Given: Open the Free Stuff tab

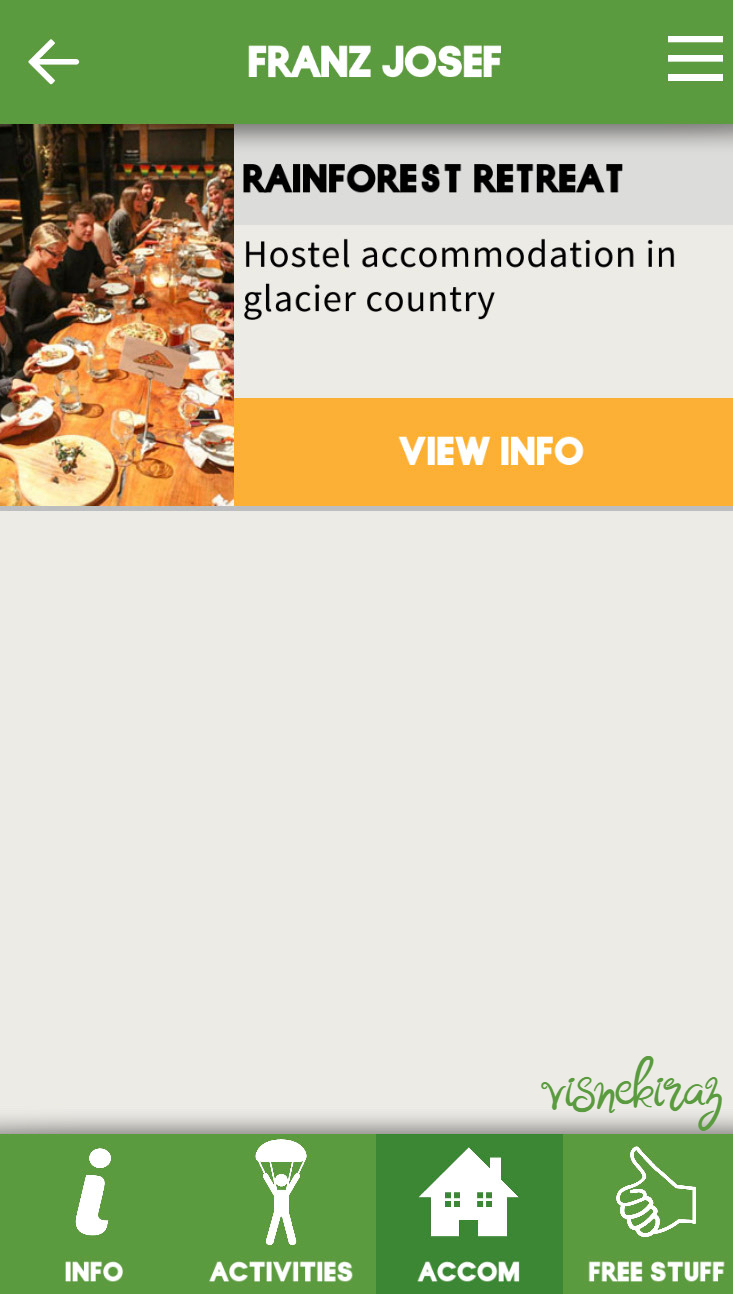Looking at the screenshot, I should click(655, 1214).
